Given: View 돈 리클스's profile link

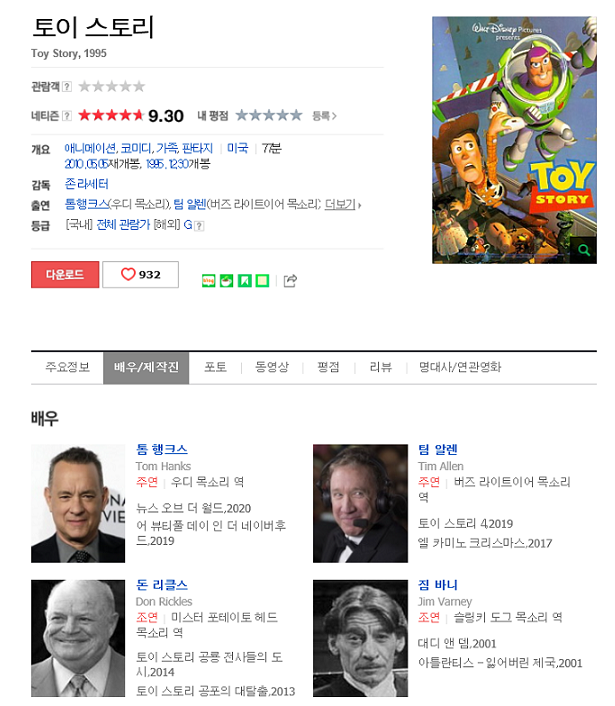Looking at the screenshot, I should pyautogui.click(x=162, y=585).
